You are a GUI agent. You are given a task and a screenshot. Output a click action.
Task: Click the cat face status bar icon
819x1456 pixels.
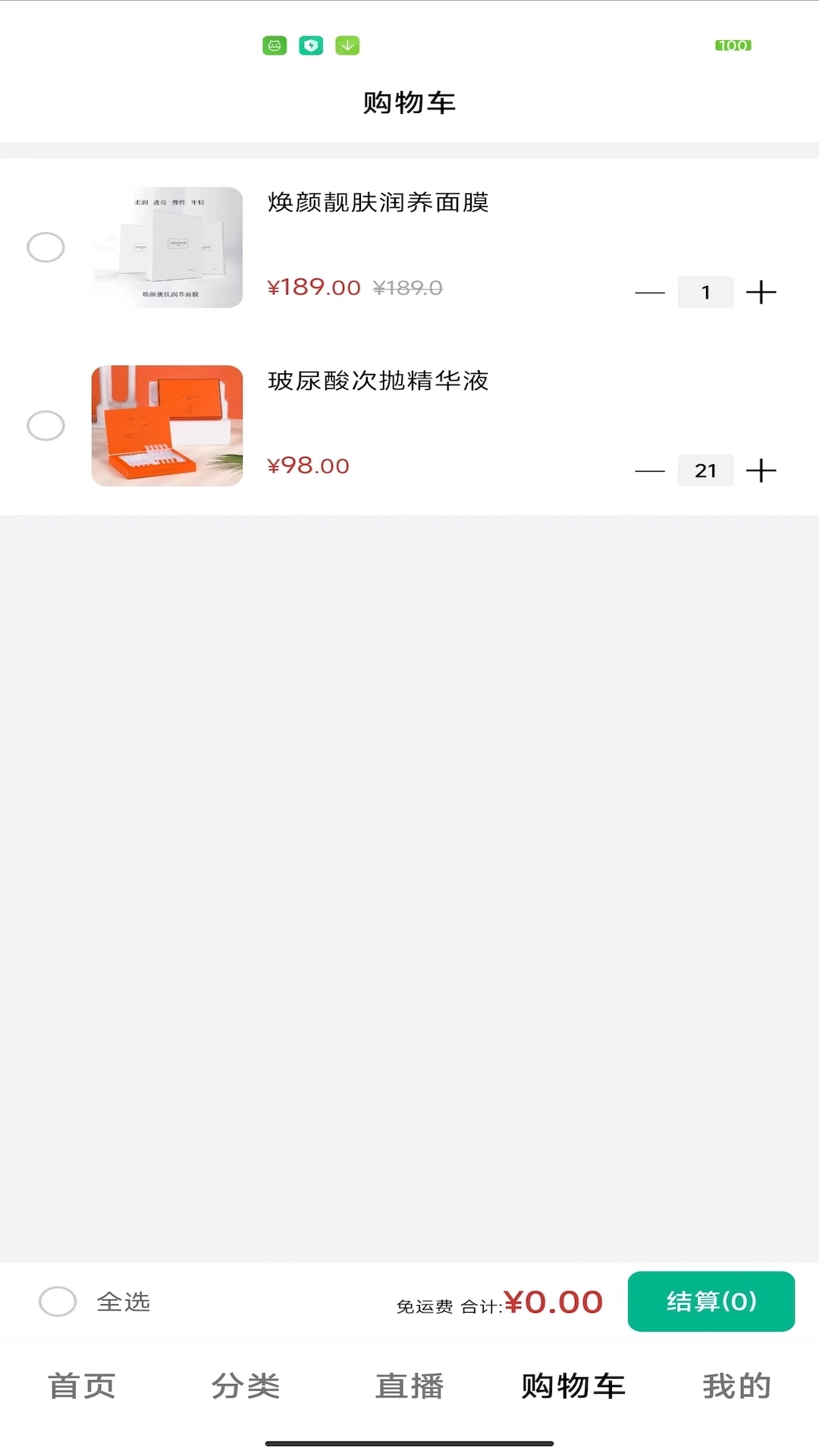pyautogui.click(x=275, y=45)
